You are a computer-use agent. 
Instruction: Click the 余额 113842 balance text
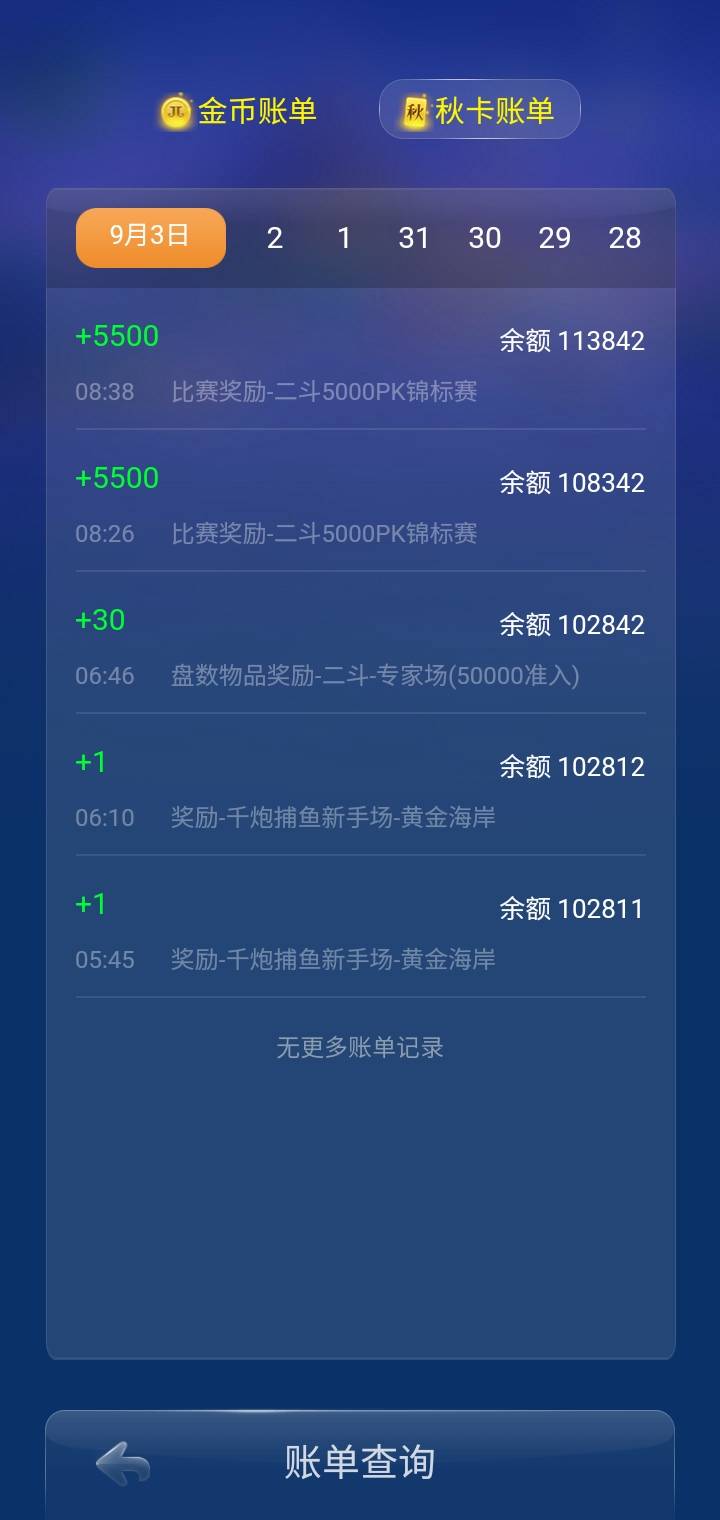point(572,341)
